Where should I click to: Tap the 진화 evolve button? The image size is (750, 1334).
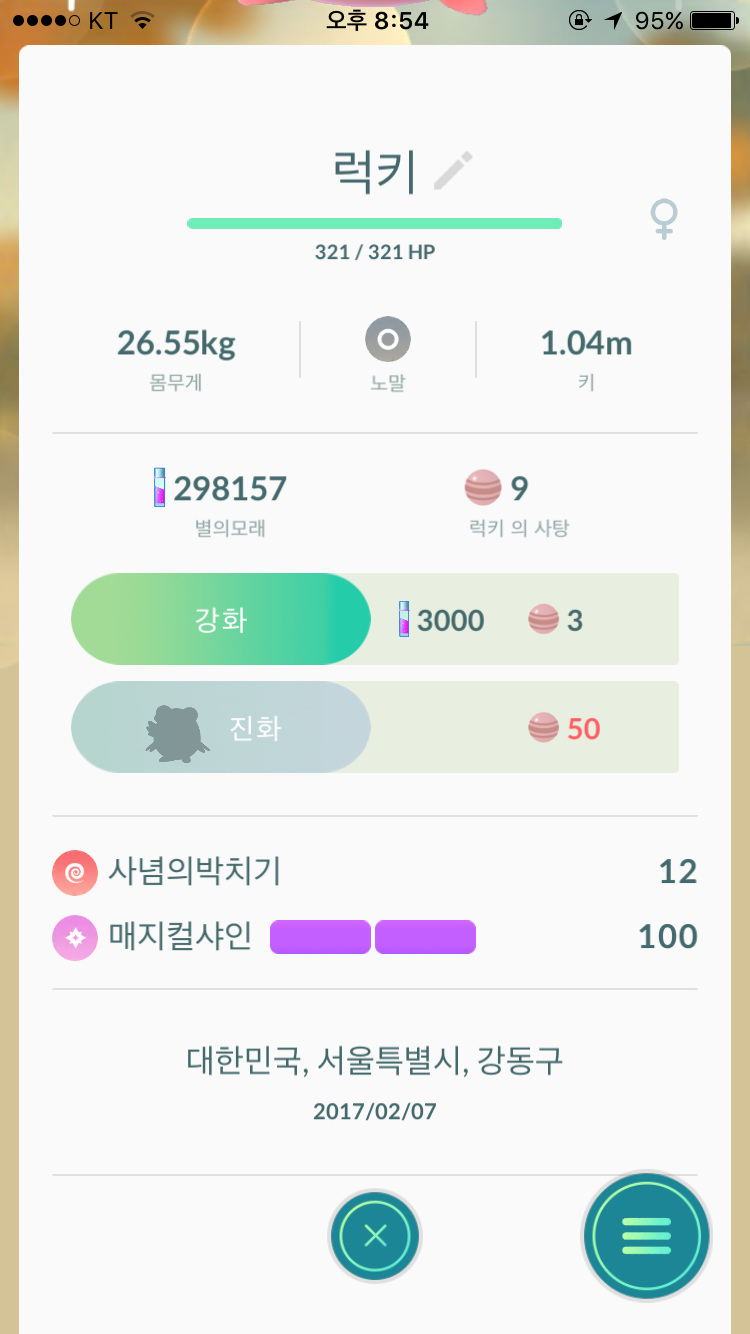click(x=221, y=728)
